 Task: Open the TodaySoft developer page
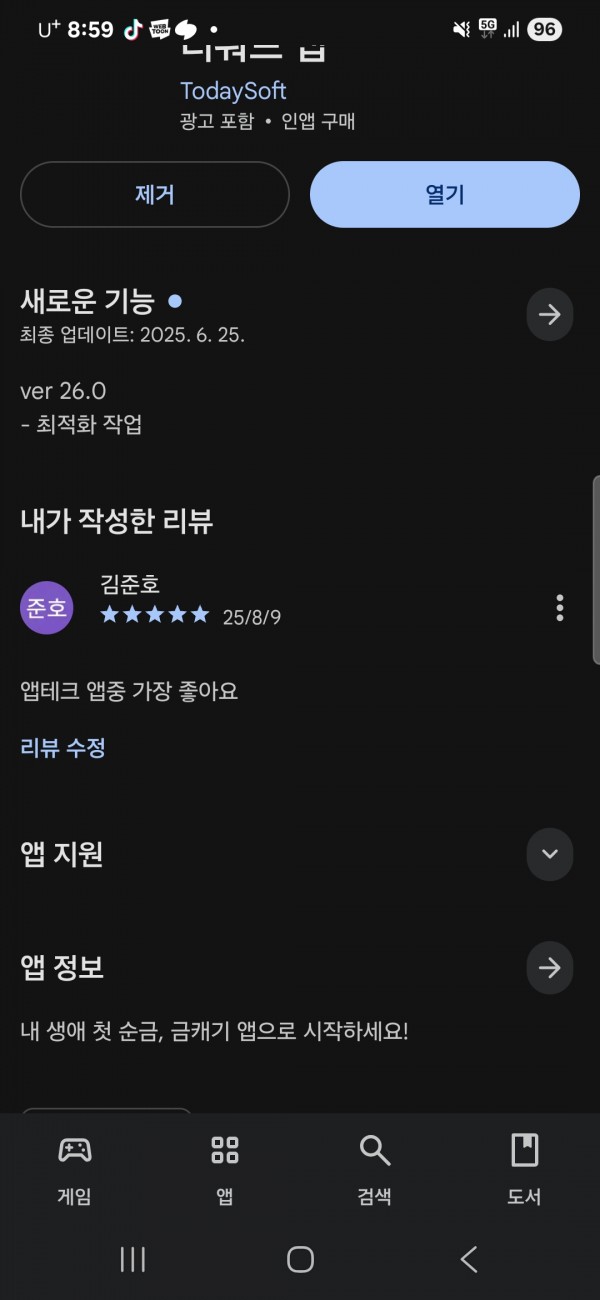click(x=233, y=91)
